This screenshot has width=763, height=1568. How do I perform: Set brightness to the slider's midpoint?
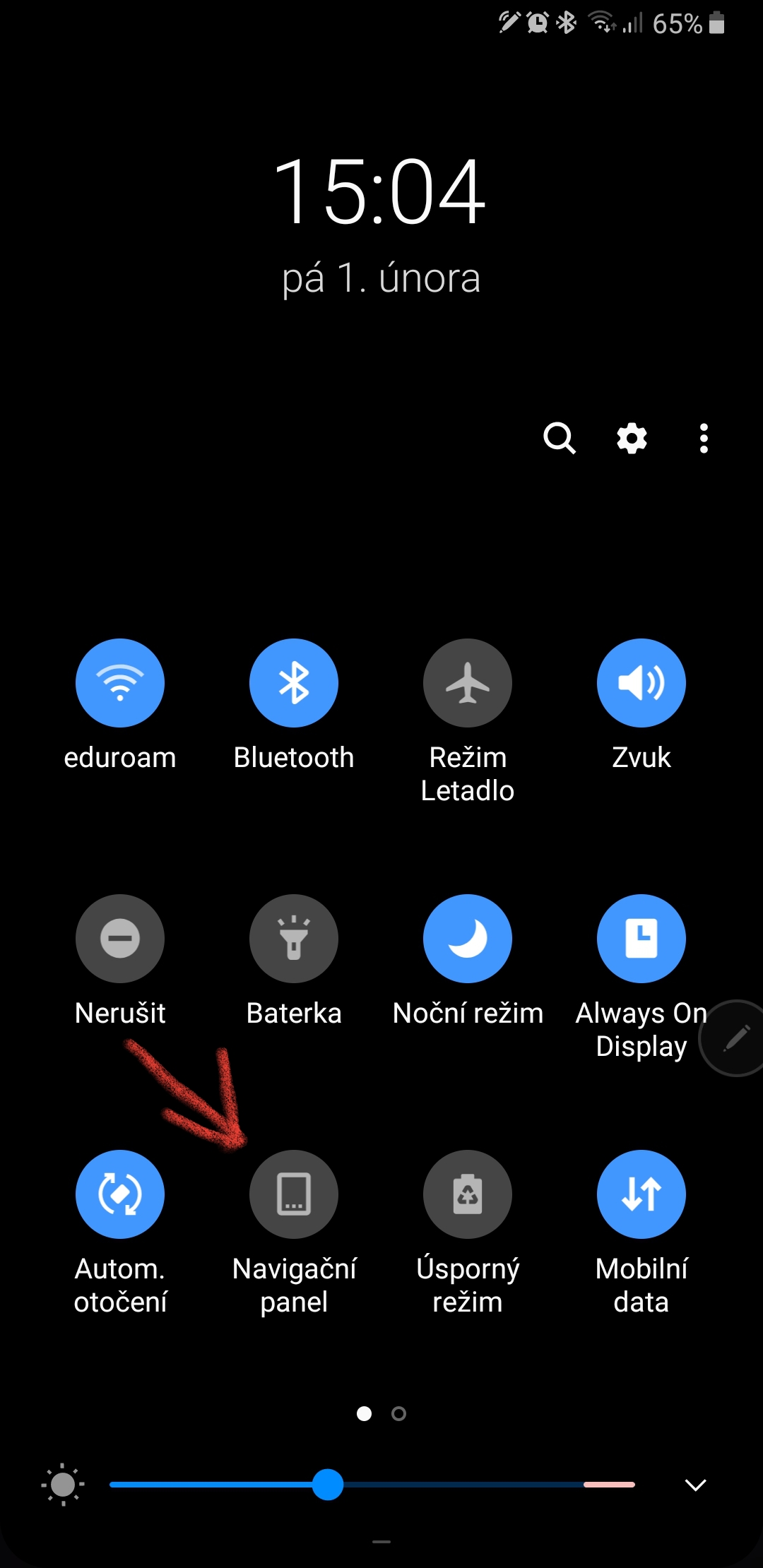[372, 1485]
